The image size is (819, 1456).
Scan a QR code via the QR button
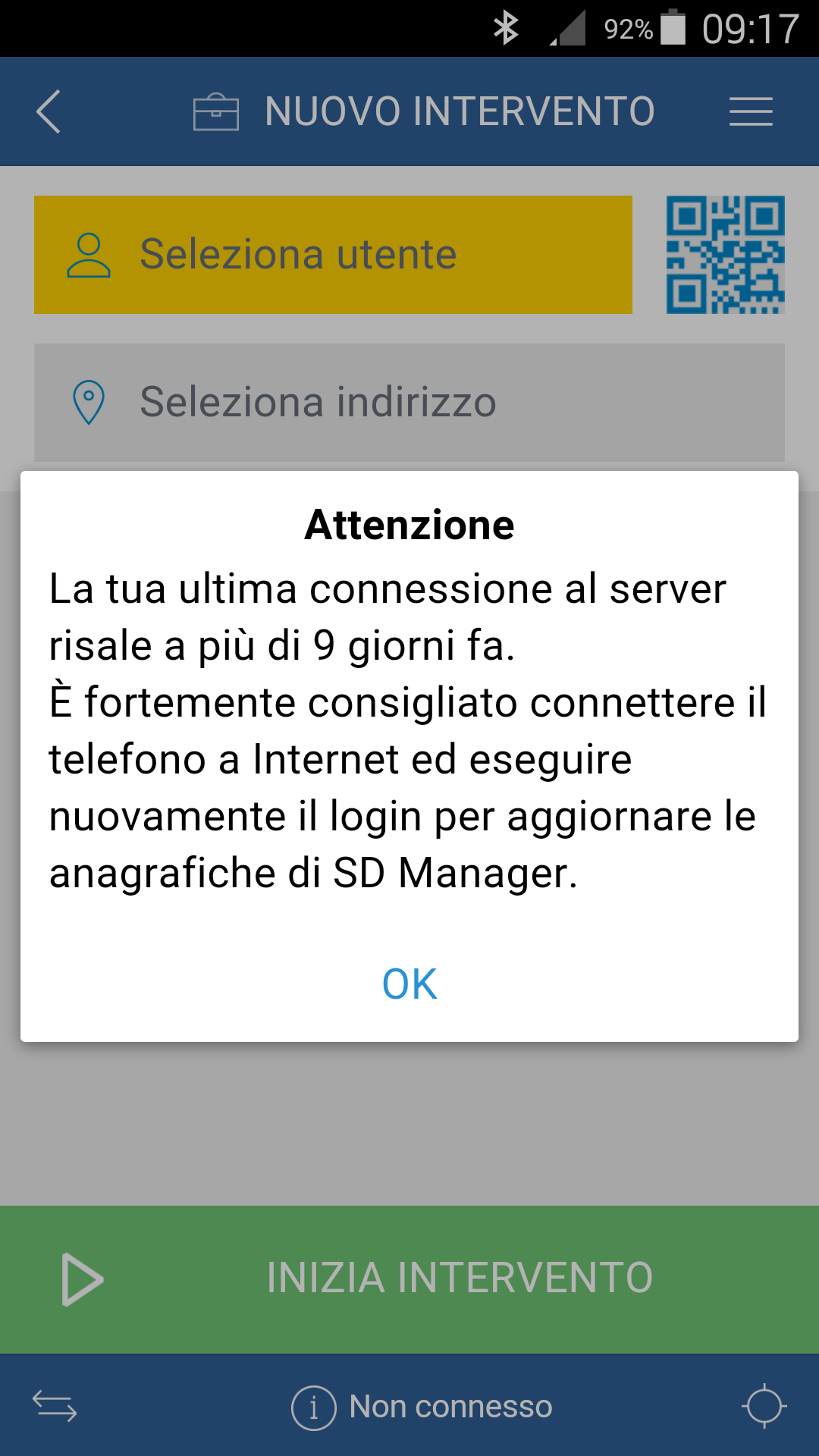pos(725,255)
